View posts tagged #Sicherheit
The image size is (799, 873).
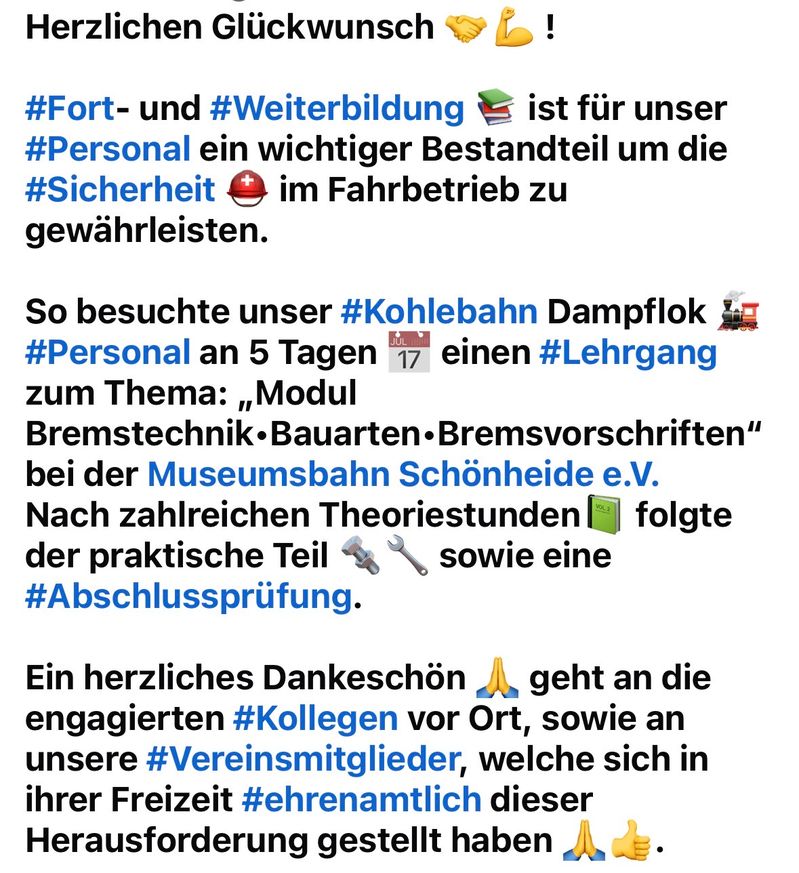pyautogui.click(x=120, y=190)
